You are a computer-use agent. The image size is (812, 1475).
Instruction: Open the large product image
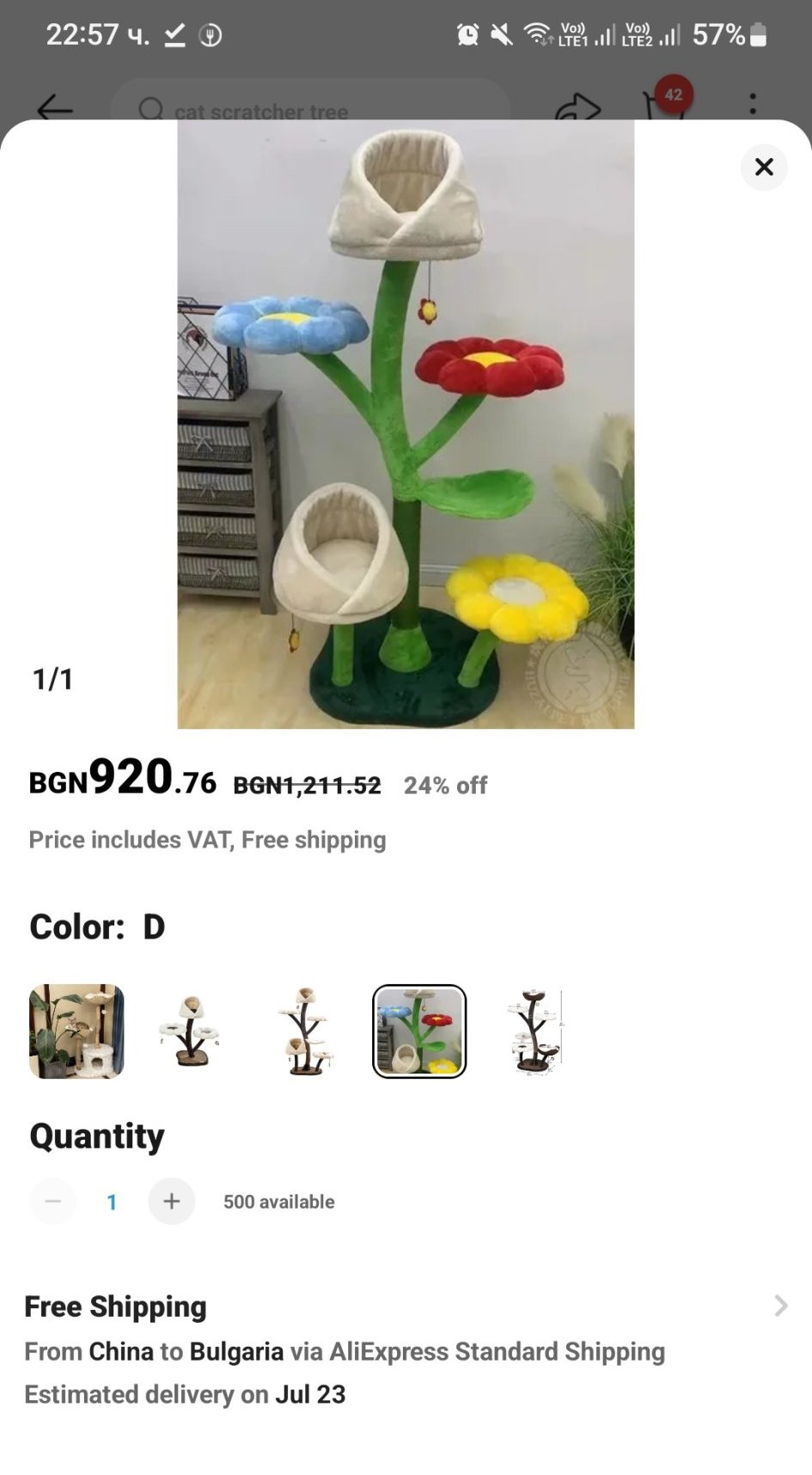[406, 424]
